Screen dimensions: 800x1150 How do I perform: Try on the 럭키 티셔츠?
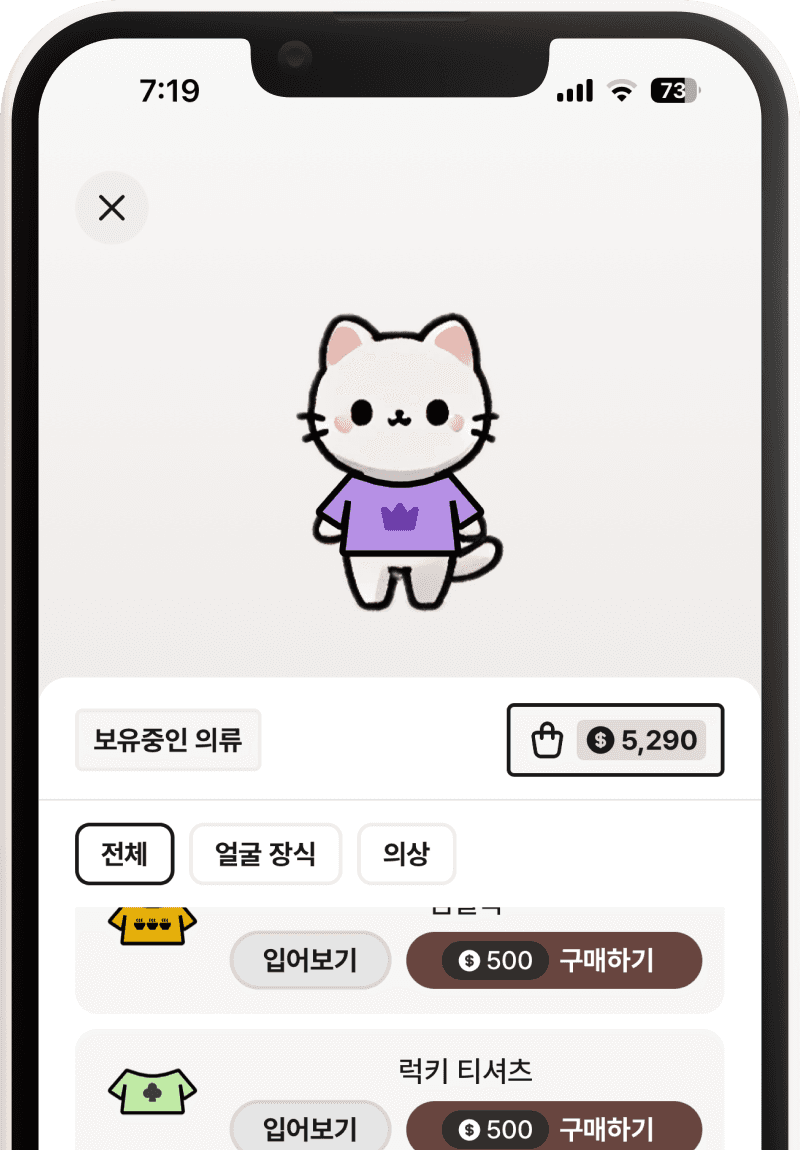point(310,1128)
